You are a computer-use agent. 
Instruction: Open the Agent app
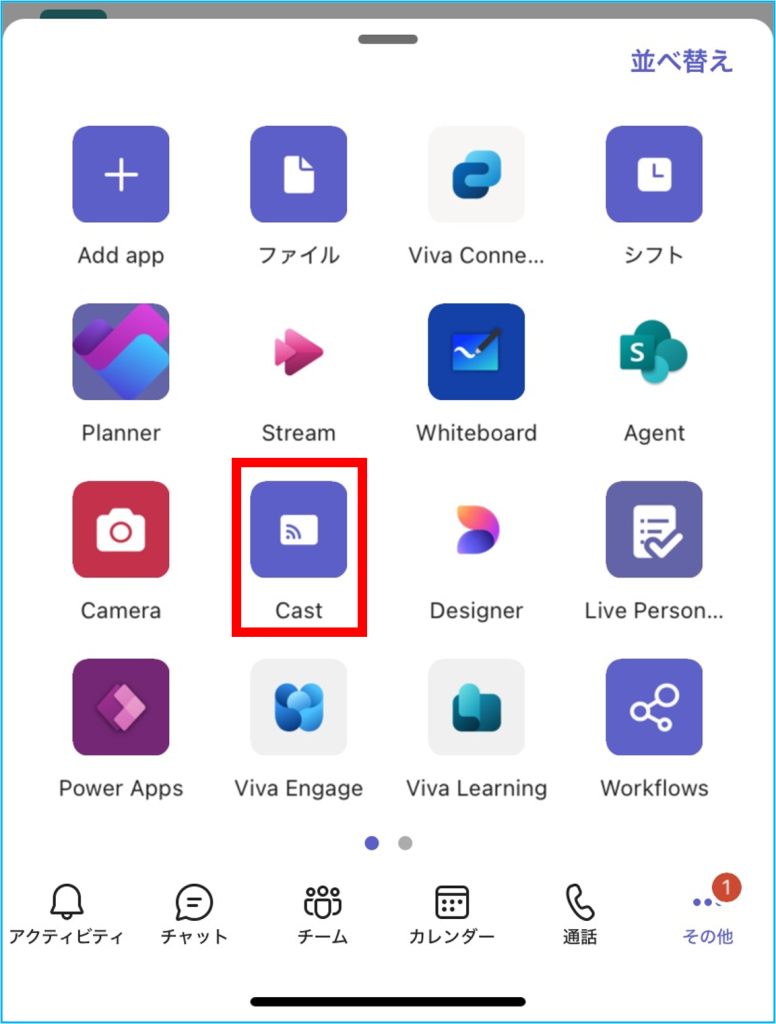pyautogui.click(x=654, y=352)
